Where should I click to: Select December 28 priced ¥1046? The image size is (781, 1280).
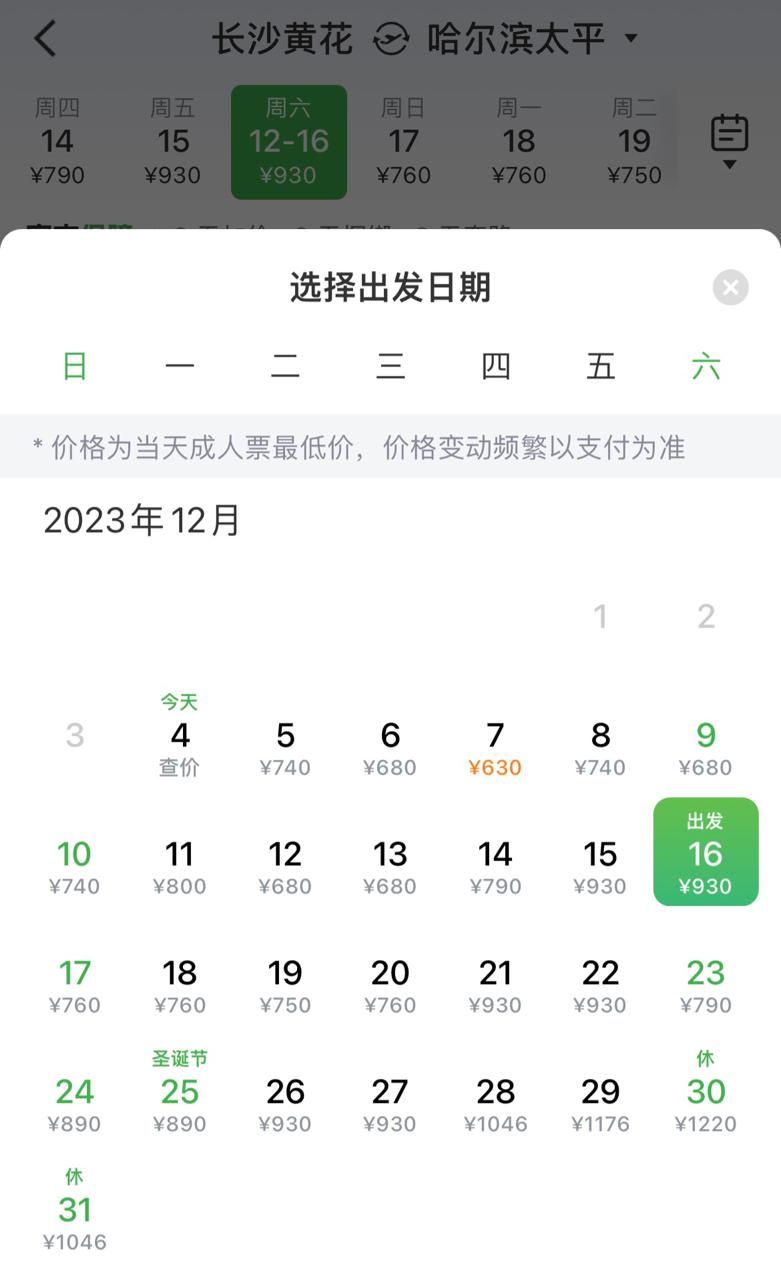coord(495,1104)
